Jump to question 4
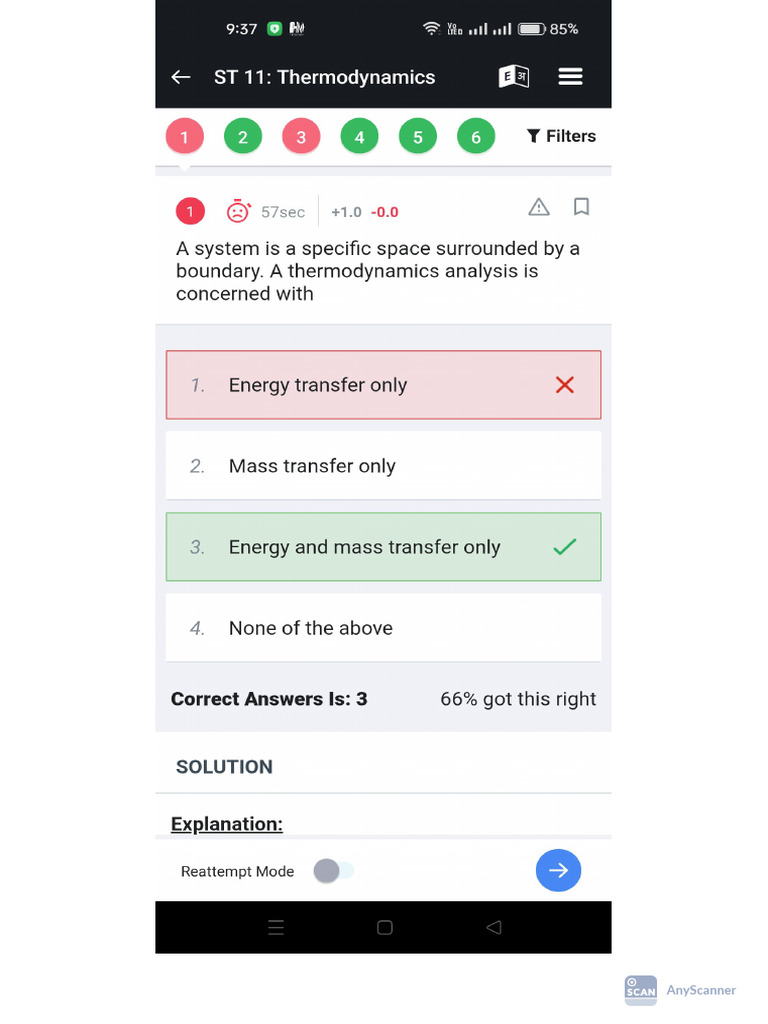The image size is (768, 1024). 359,136
